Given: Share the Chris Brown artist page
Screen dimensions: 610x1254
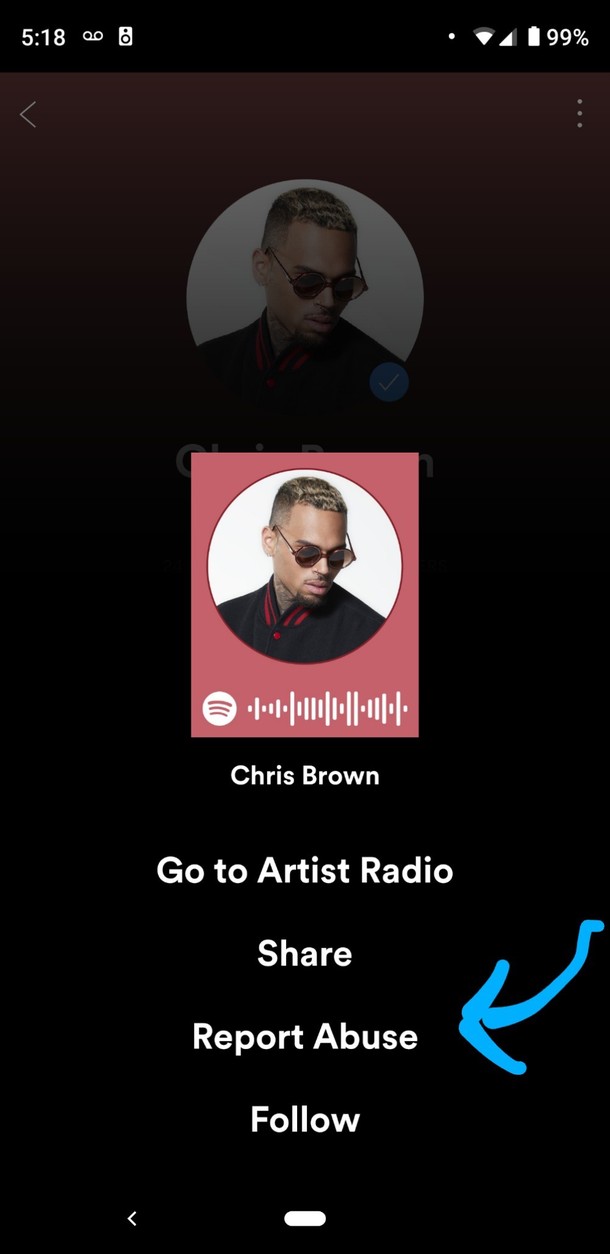Looking at the screenshot, I should click(304, 953).
